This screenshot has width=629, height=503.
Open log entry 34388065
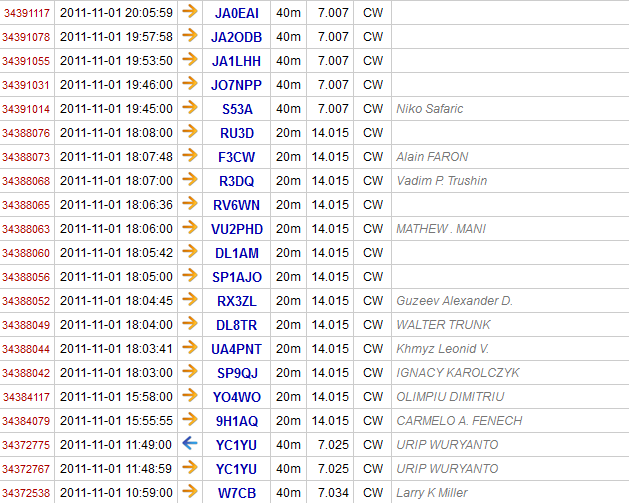[x=26, y=205]
